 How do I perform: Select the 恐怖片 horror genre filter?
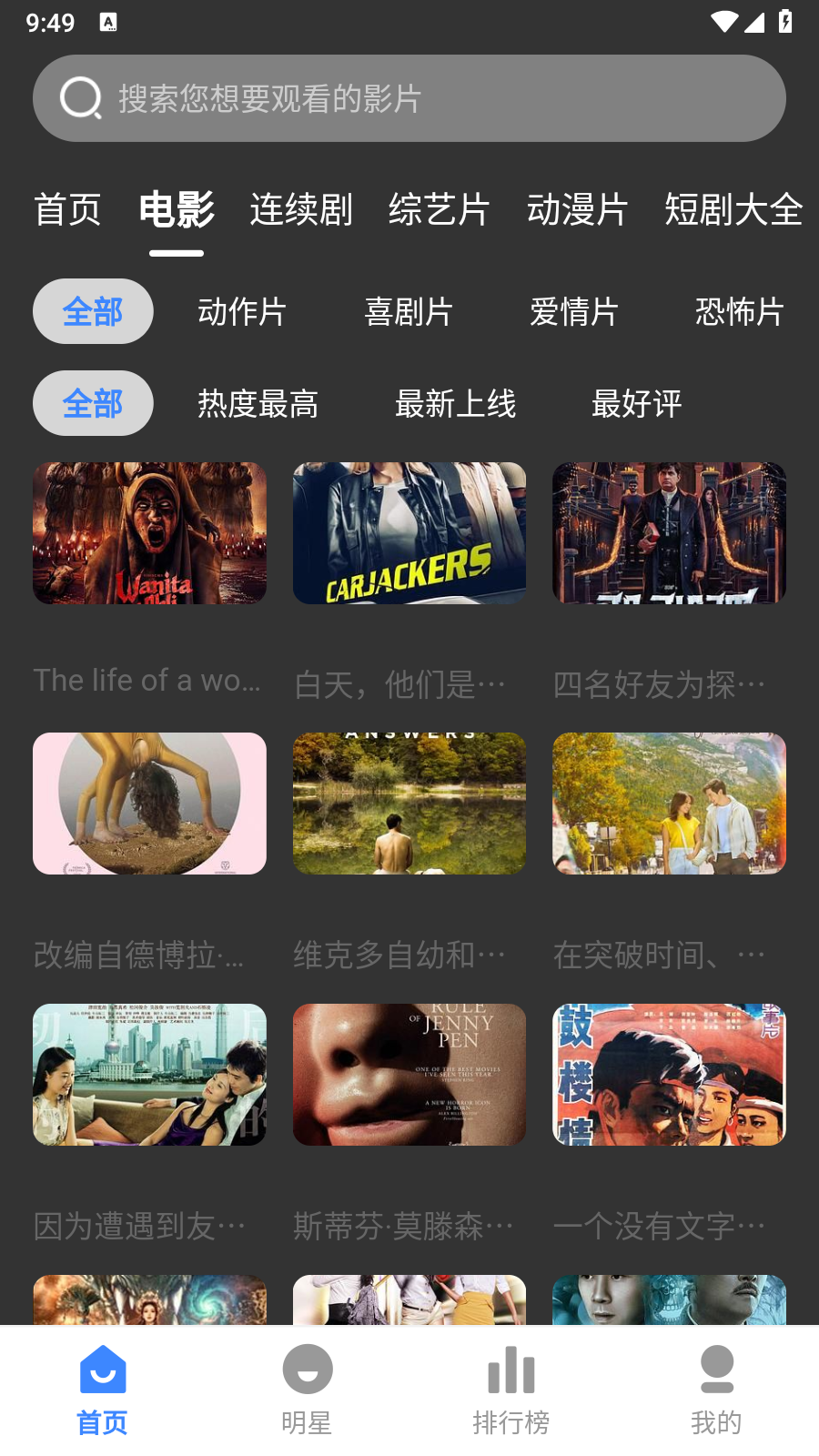[x=742, y=311]
